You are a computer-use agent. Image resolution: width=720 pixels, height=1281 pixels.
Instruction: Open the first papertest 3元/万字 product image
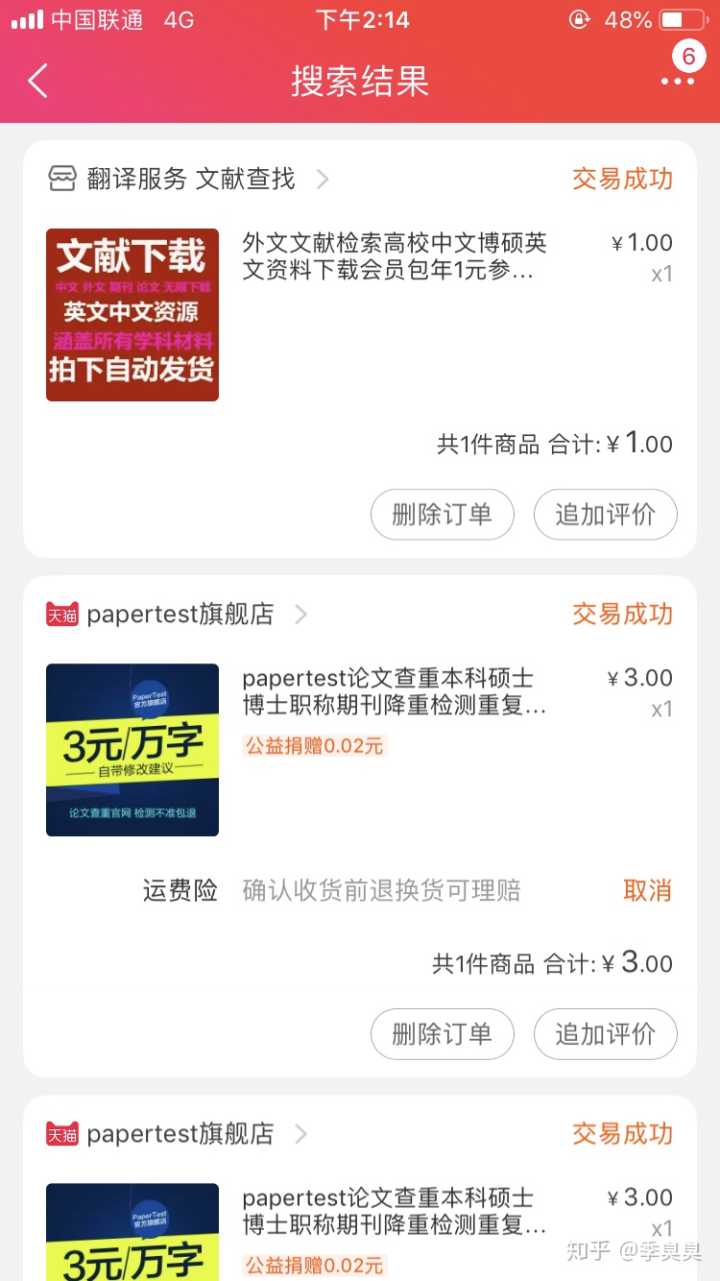pos(132,750)
